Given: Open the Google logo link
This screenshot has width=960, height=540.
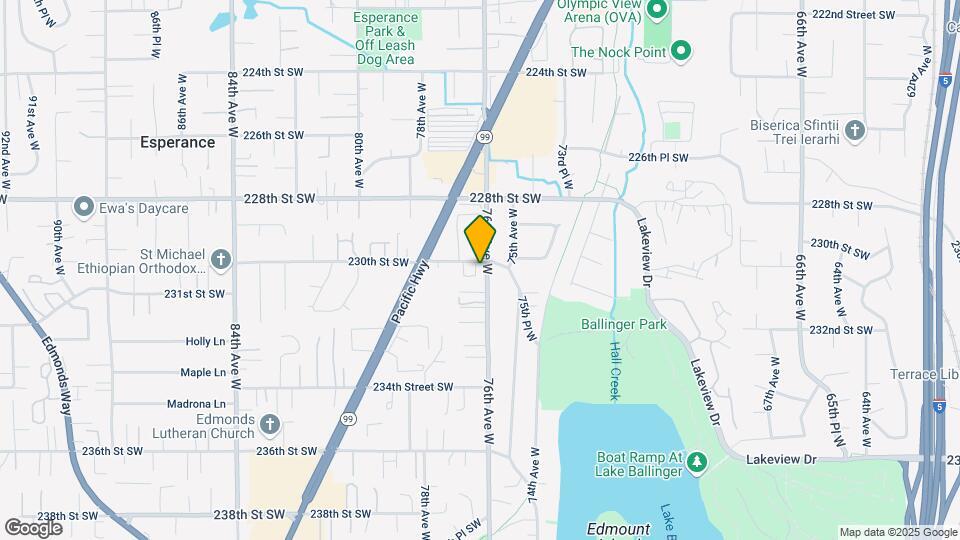Looking at the screenshot, I should tap(33, 528).
